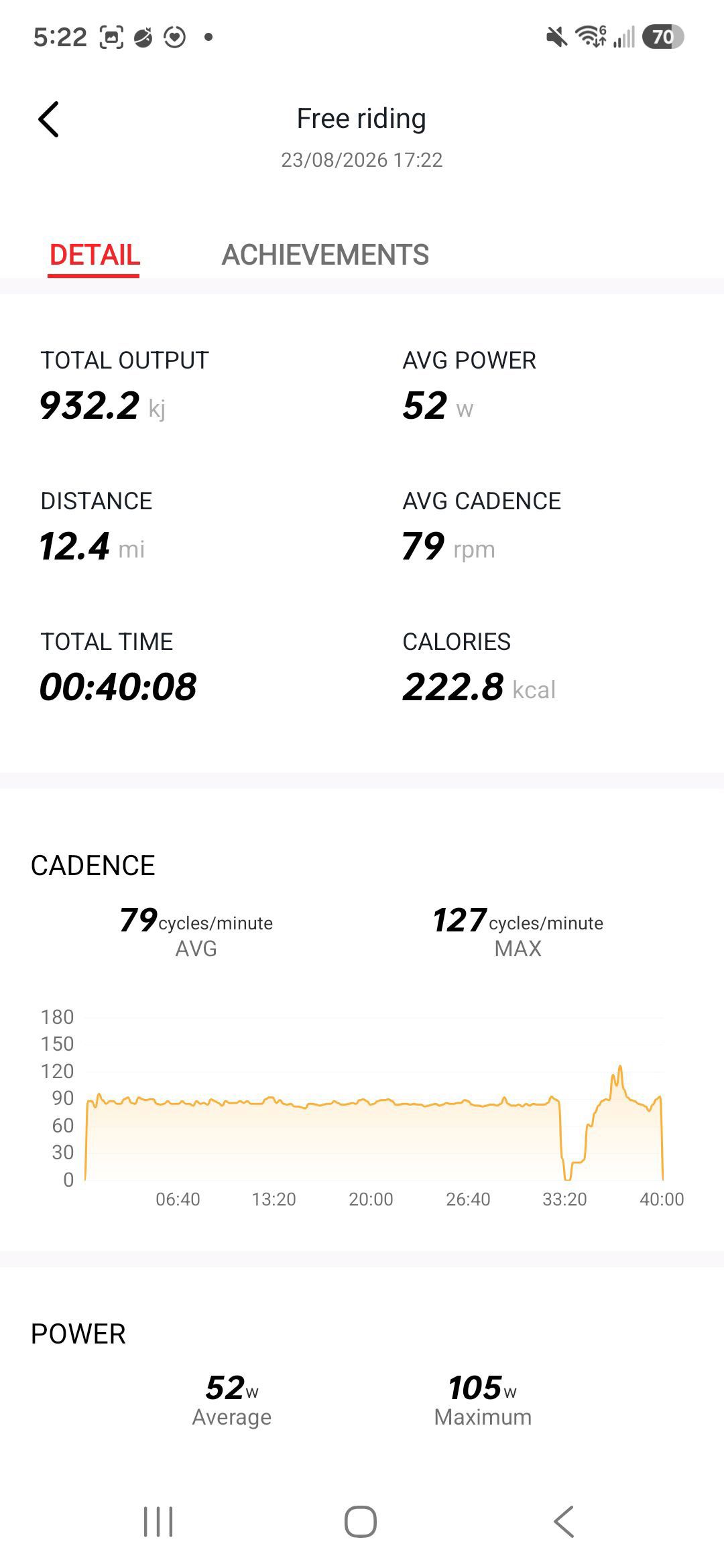The image size is (724, 1568).
Task: Tap the system home button
Action: click(x=361, y=1521)
